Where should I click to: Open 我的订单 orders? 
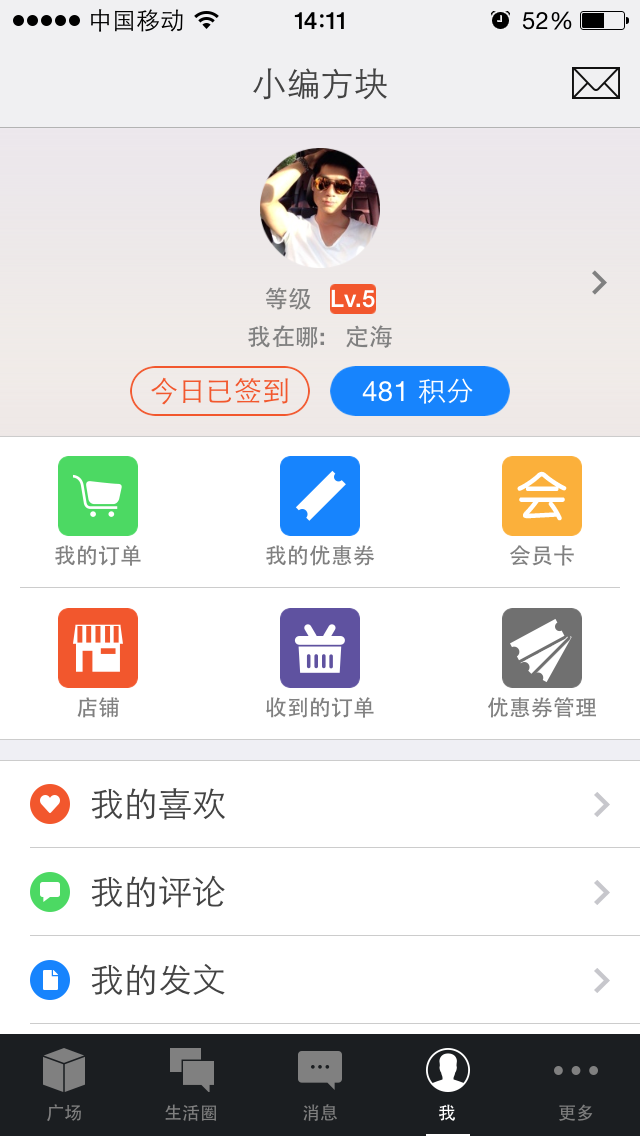click(98, 511)
